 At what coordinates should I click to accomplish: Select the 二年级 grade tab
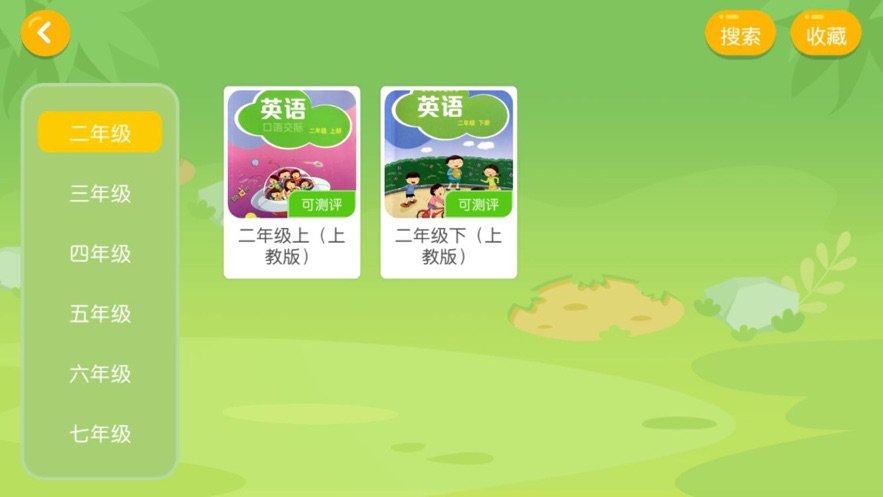point(100,133)
